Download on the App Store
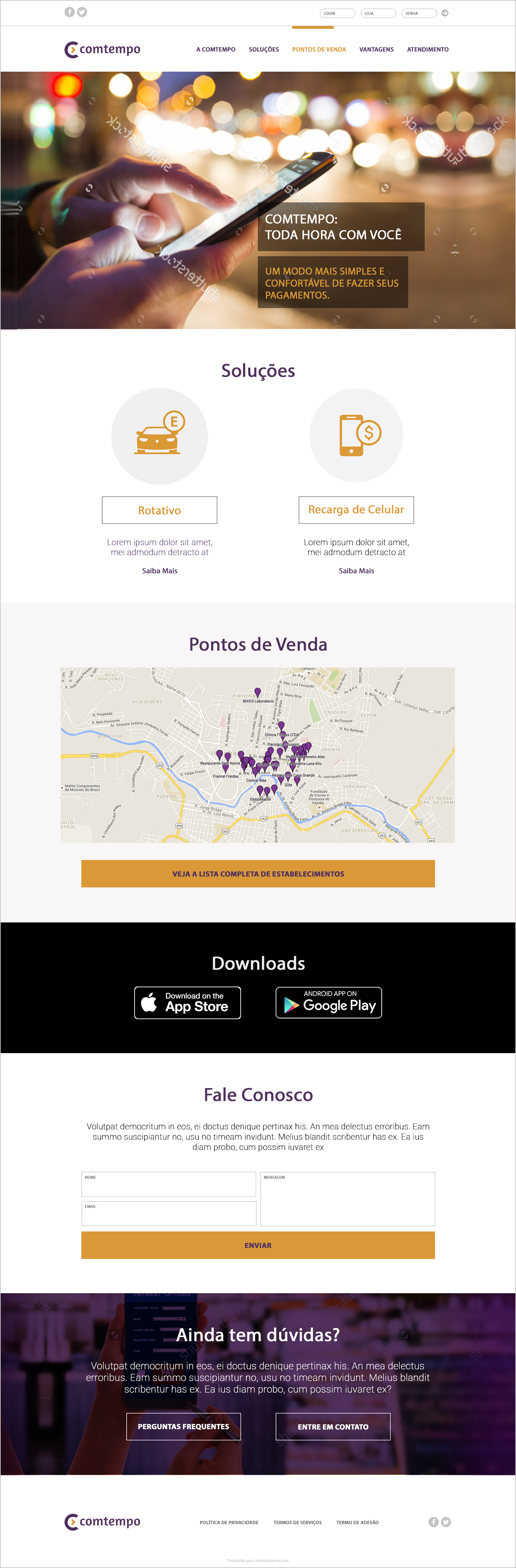 click(x=187, y=1003)
